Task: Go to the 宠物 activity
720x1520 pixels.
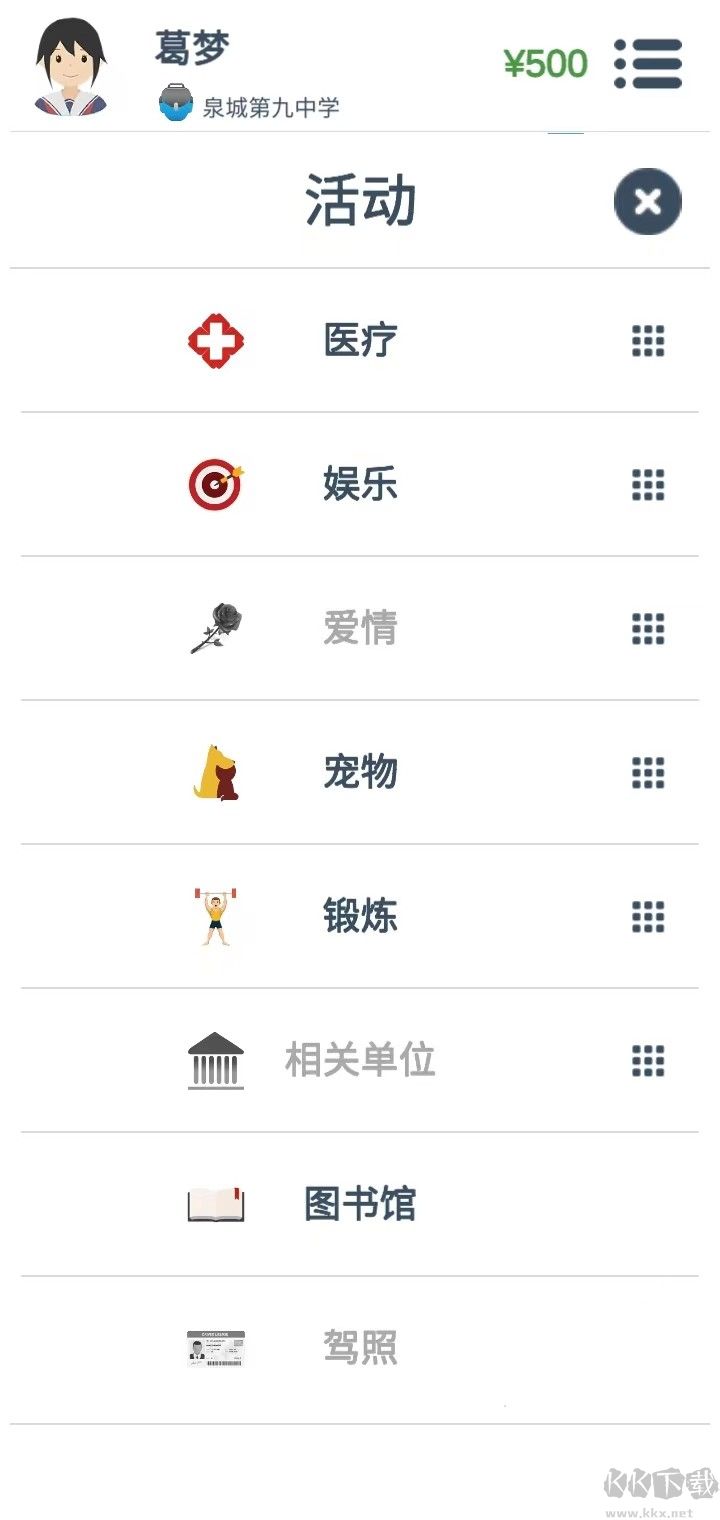Action: [x=360, y=772]
